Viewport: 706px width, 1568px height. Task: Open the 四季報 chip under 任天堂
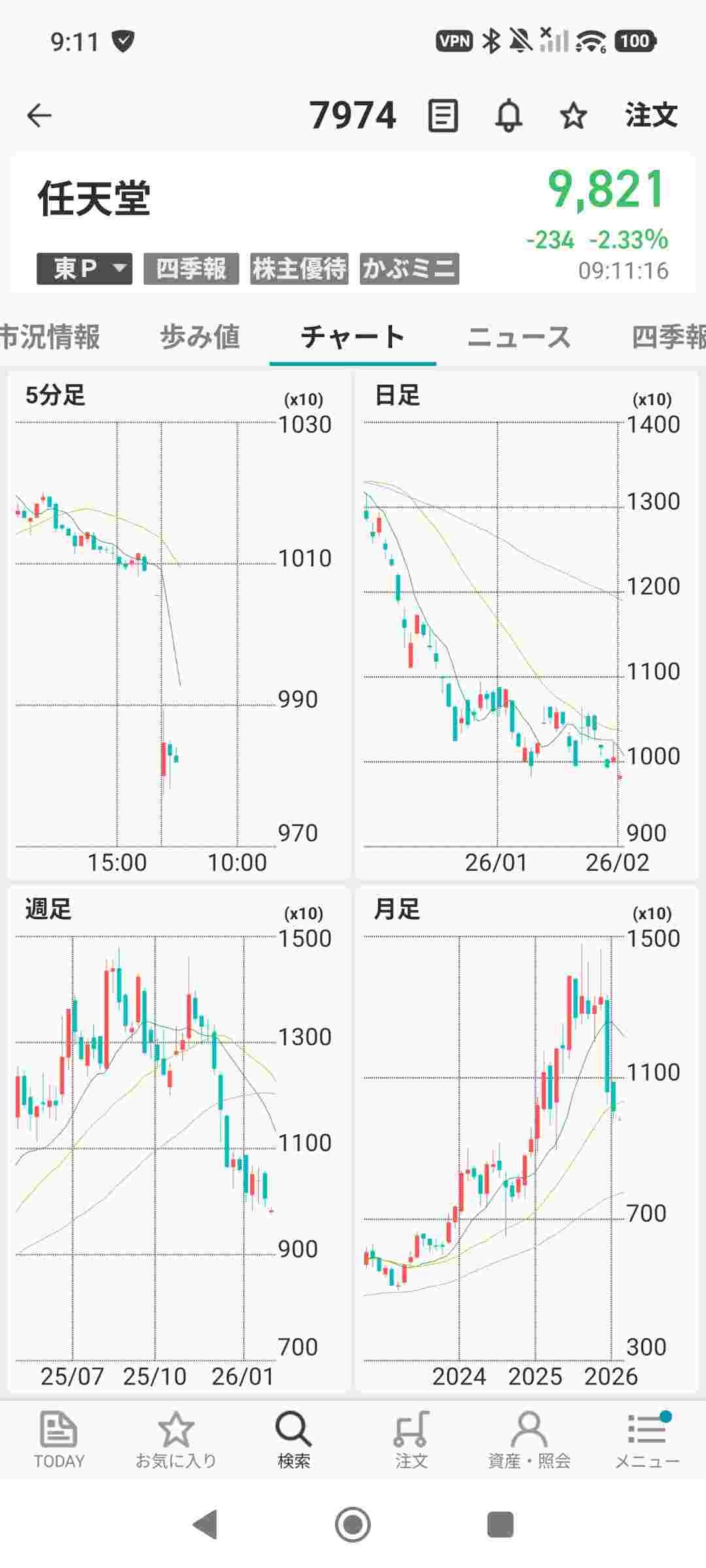click(x=191, y=269)
